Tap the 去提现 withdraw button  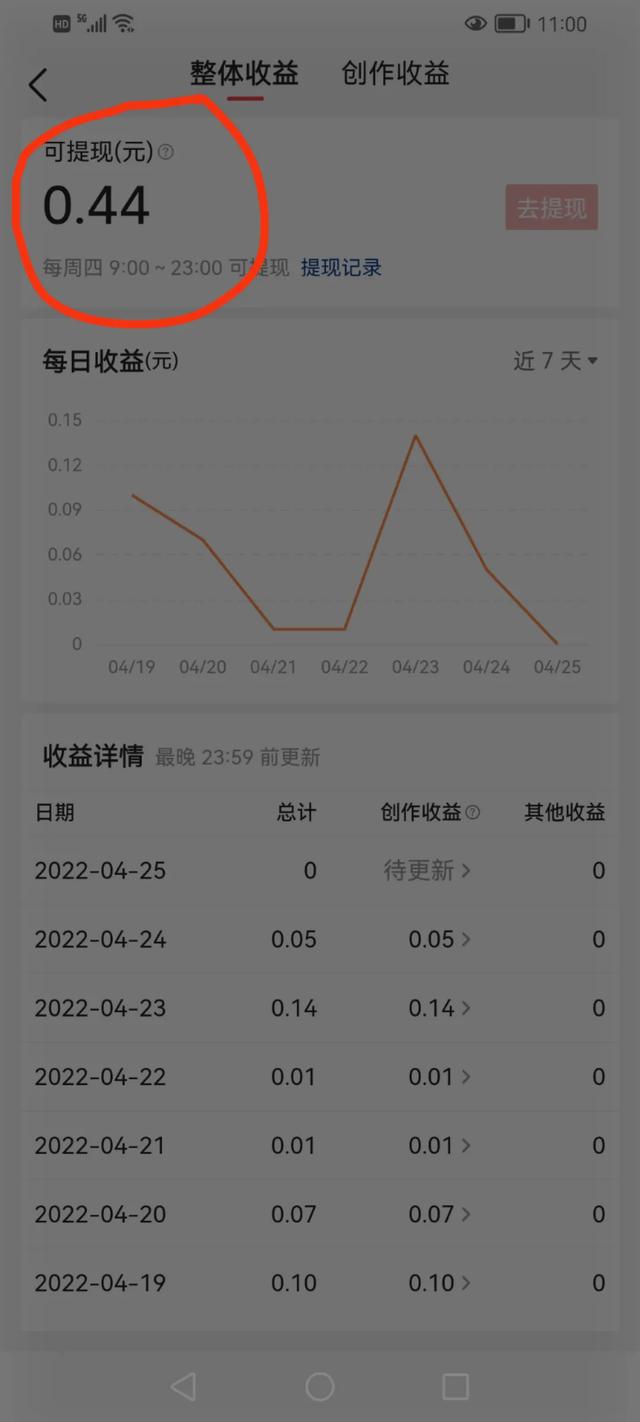[x=552, y=208]
